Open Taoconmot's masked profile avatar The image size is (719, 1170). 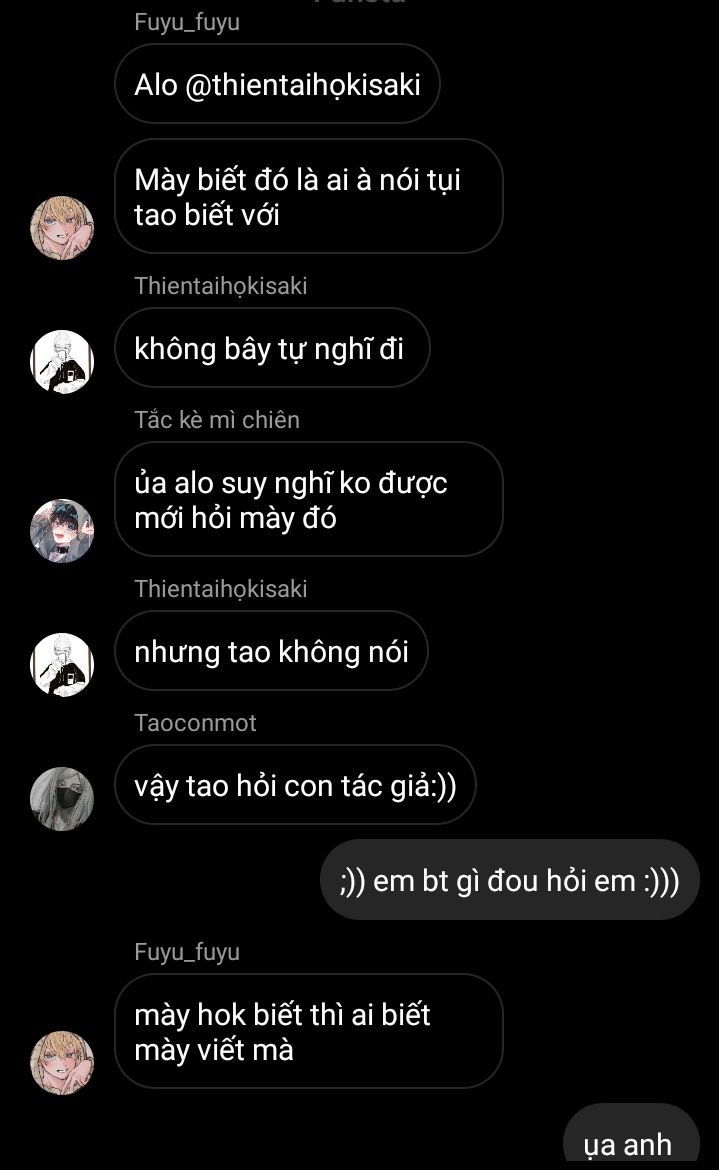(62, 798)
